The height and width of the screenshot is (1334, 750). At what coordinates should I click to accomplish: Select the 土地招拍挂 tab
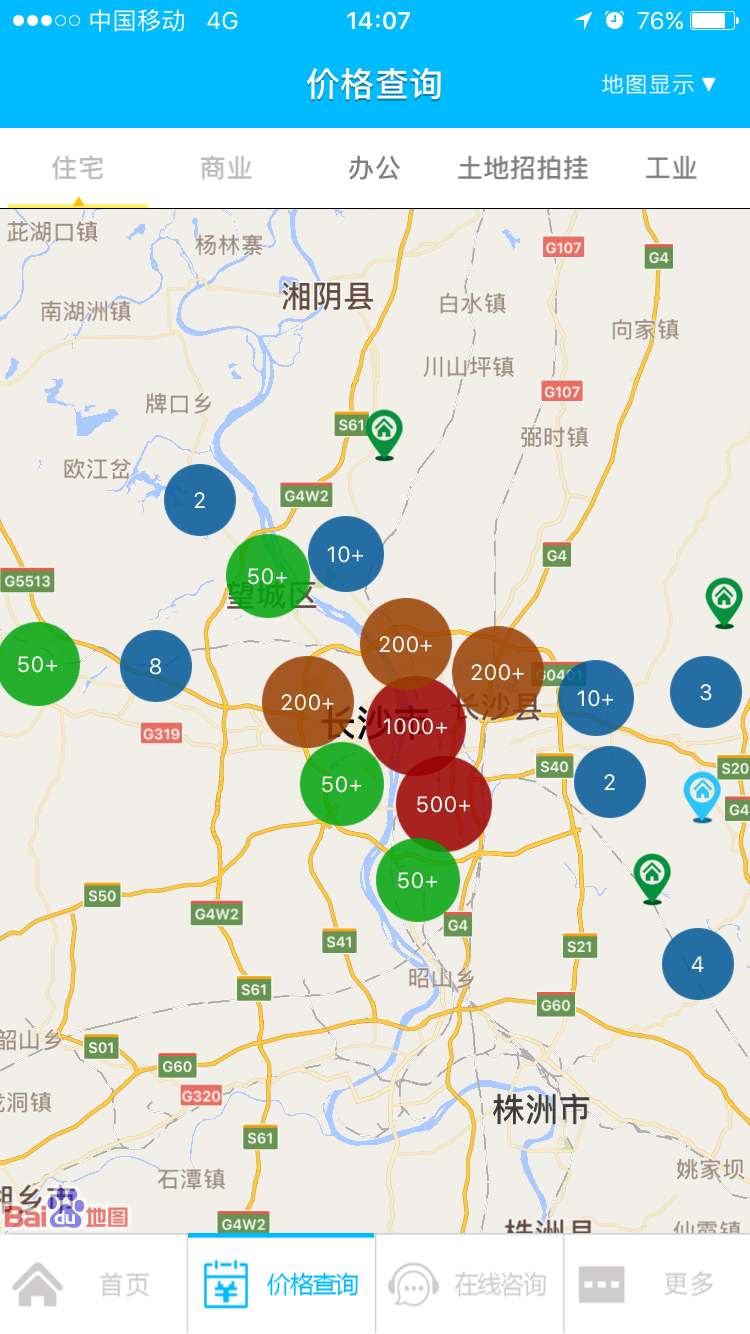522,168
